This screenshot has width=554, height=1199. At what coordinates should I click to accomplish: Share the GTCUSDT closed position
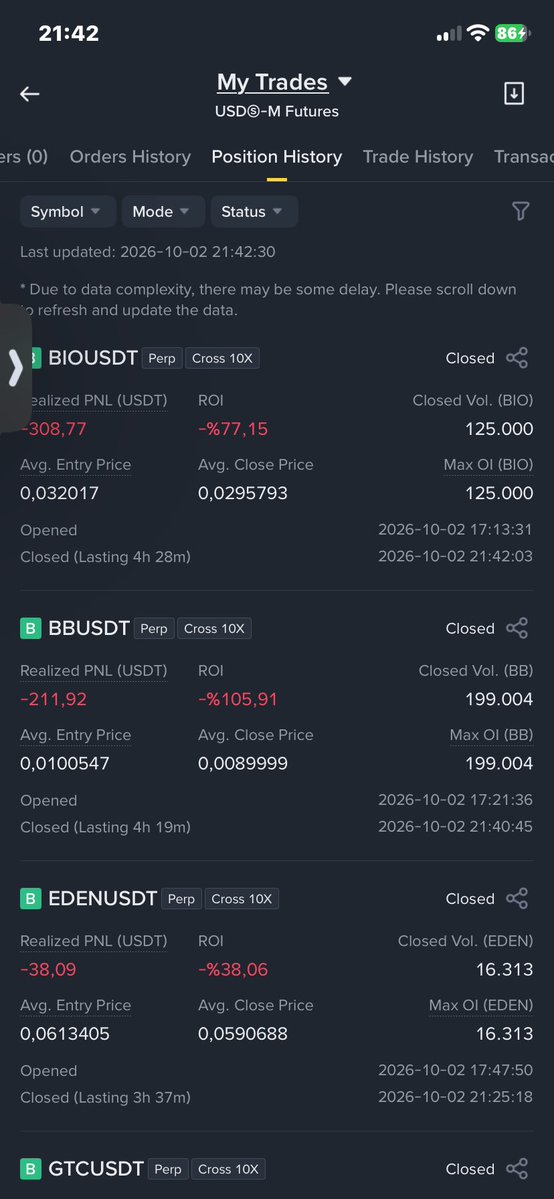pos(517,1168)
